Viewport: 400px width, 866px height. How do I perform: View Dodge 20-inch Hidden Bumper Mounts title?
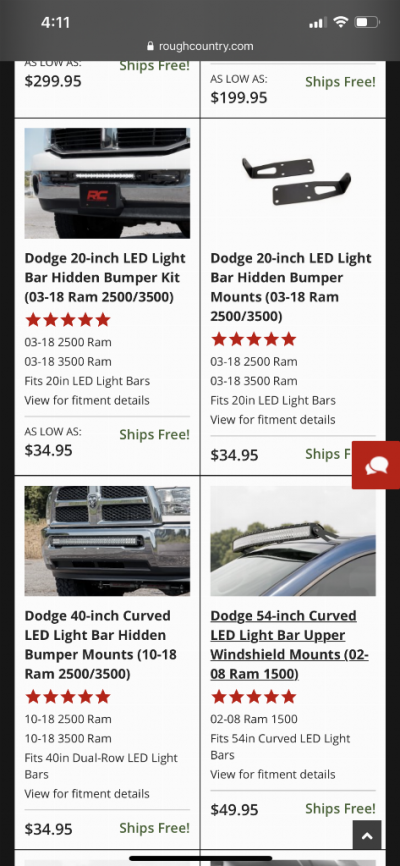click(x=291, y=287)
